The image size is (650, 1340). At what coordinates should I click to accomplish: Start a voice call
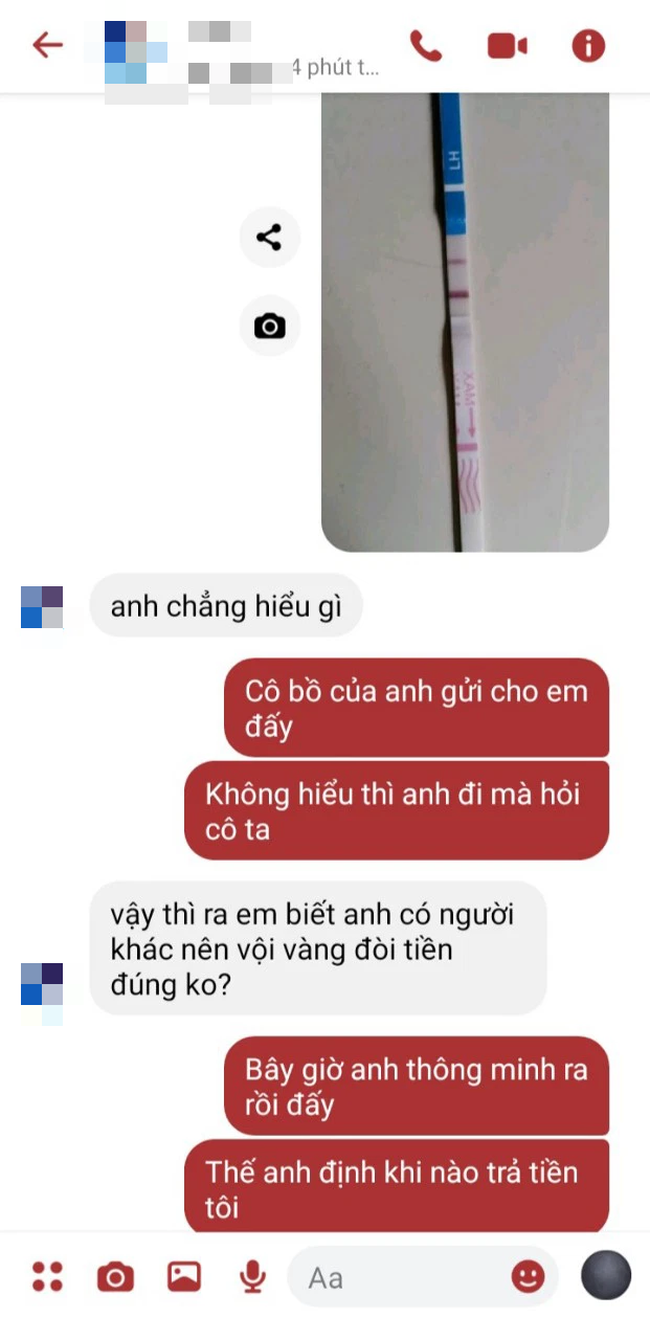pyautogui.click(x=426, y=46)
